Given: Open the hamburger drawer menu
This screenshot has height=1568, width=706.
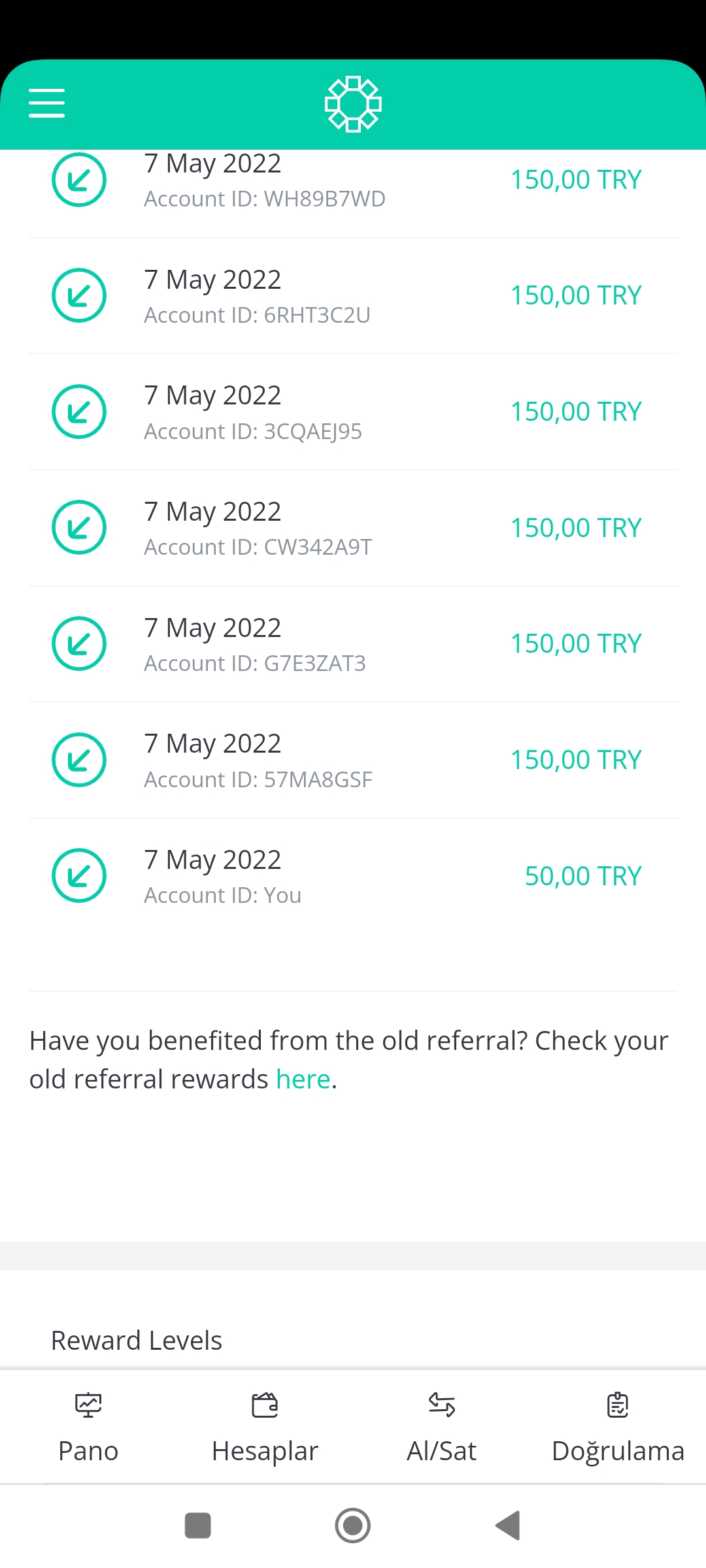Looking at the screenshot, I should click(46, 103).
